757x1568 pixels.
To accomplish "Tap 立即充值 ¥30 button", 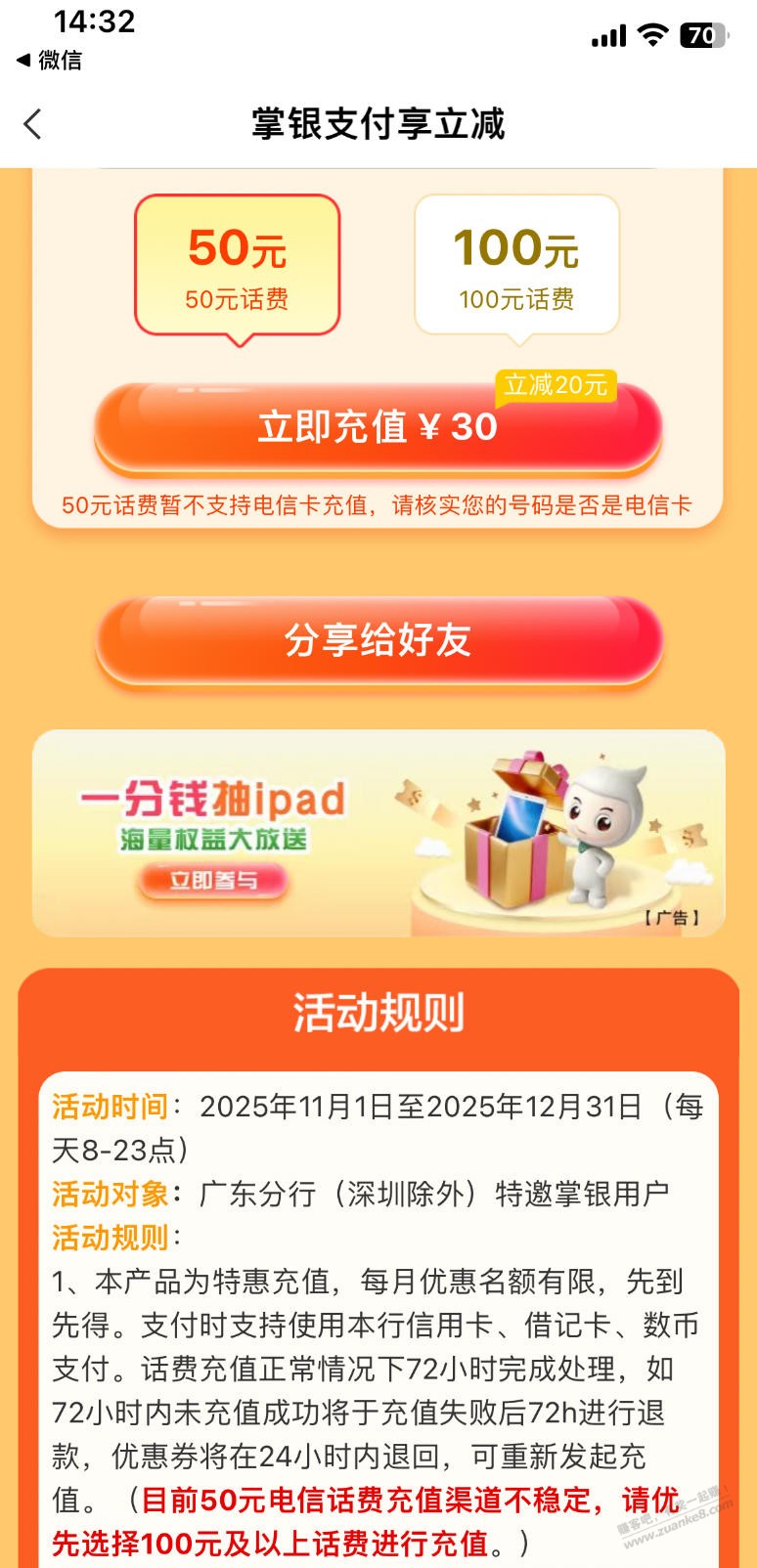I will pyautogui.click(x=378, y=428).
